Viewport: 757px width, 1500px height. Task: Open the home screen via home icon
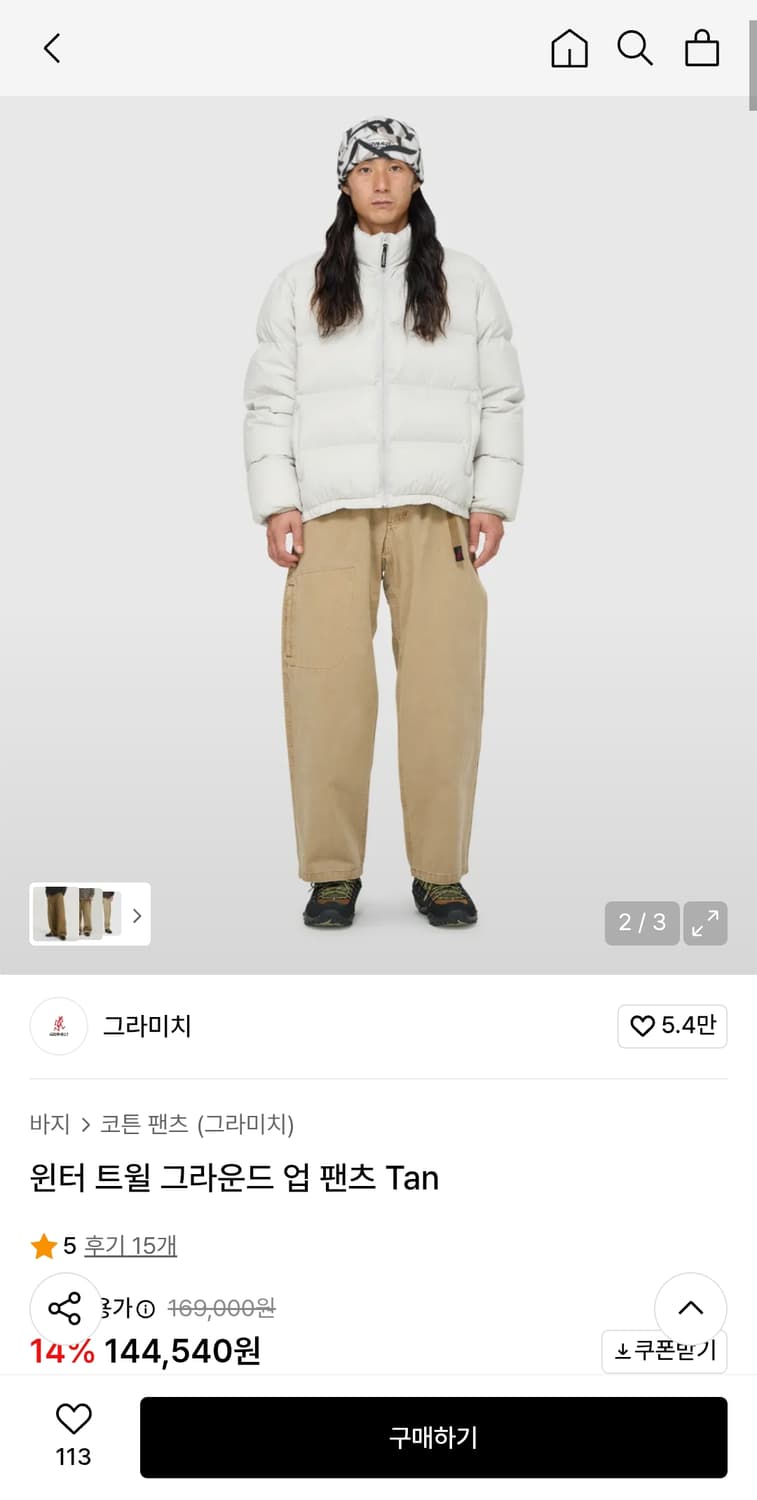click(569, 48)
